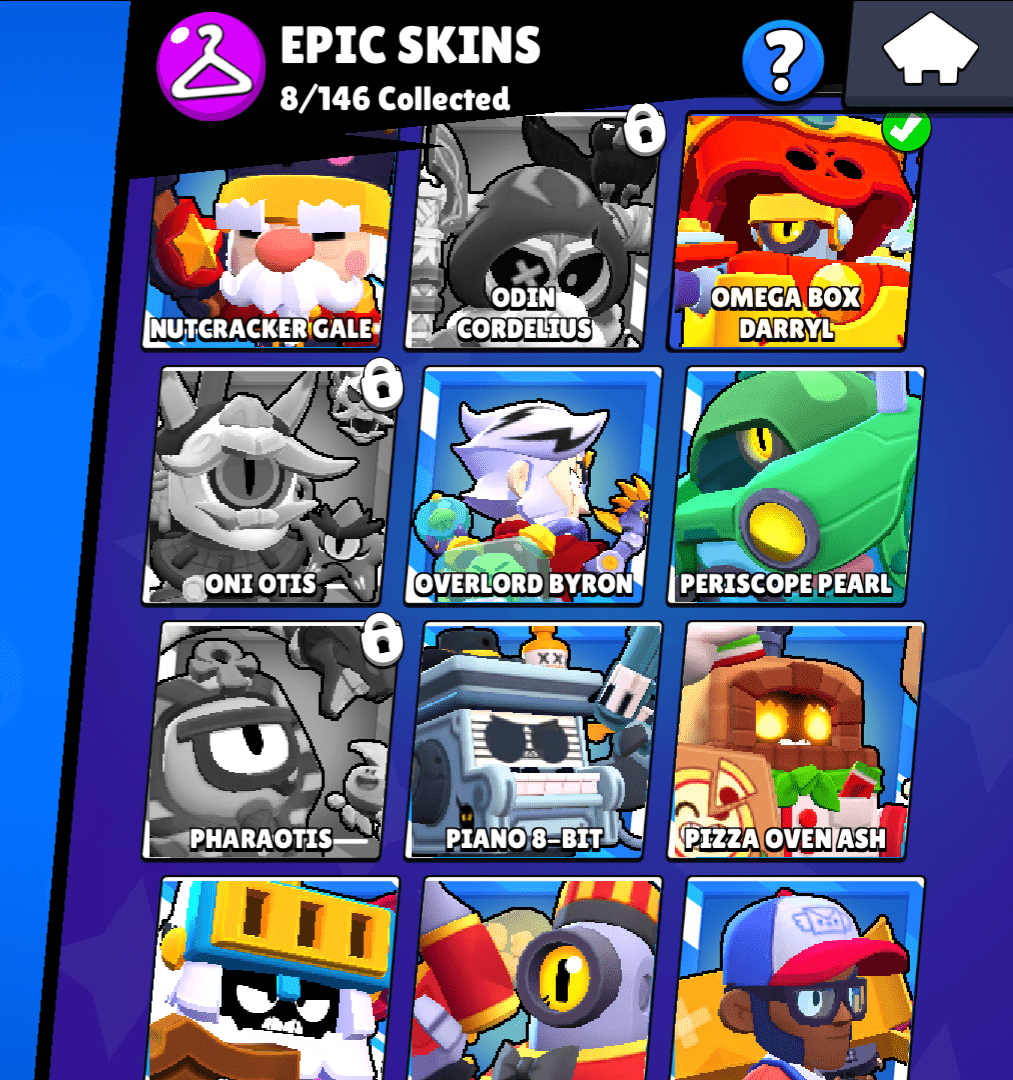This screenshot has height=1080, width=1013.
Task: View the locked Oni Otis skin
Action: [270, 485]
